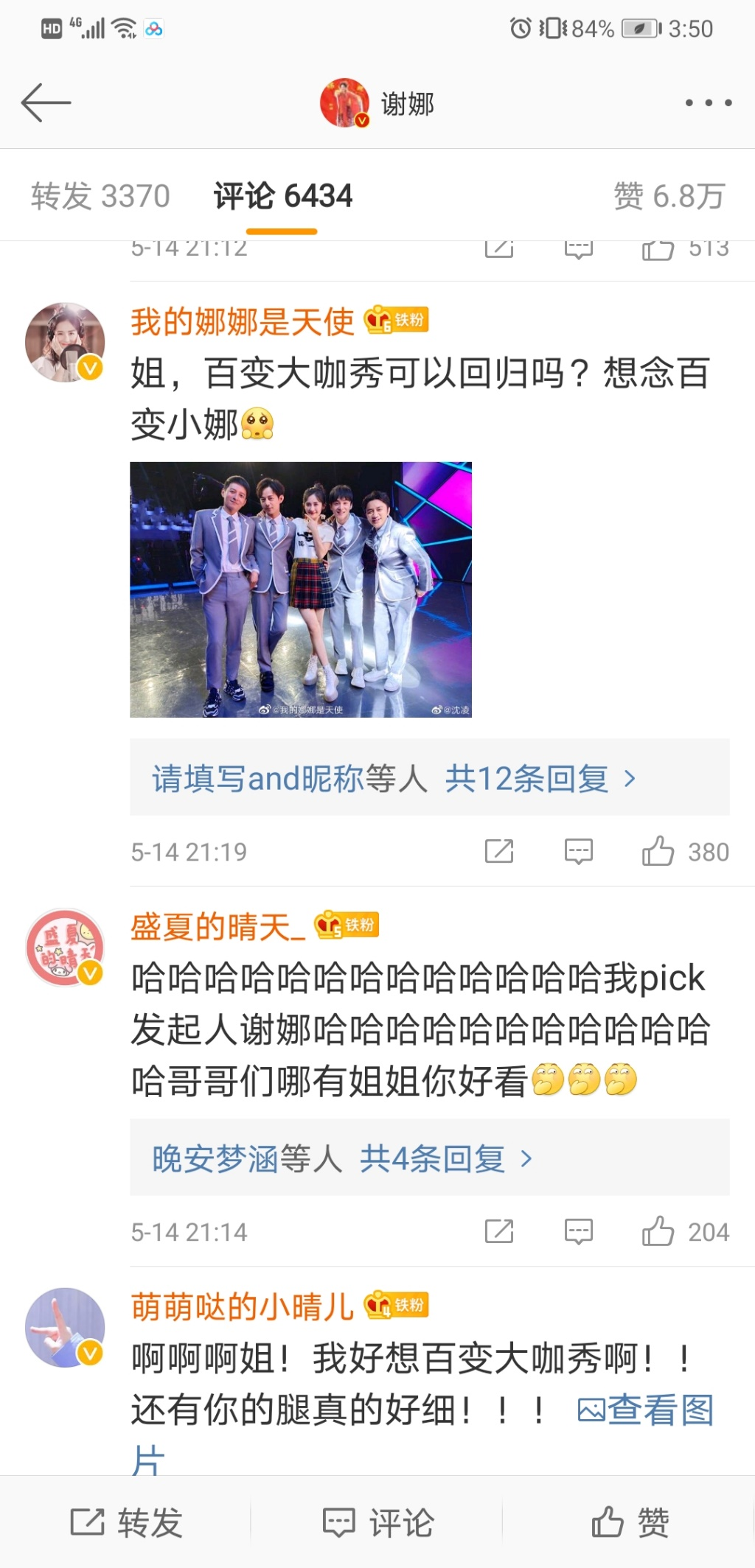Tap 评论 in the bottom bar
The image size is (755, 1568).
[x=378, y=1522]
